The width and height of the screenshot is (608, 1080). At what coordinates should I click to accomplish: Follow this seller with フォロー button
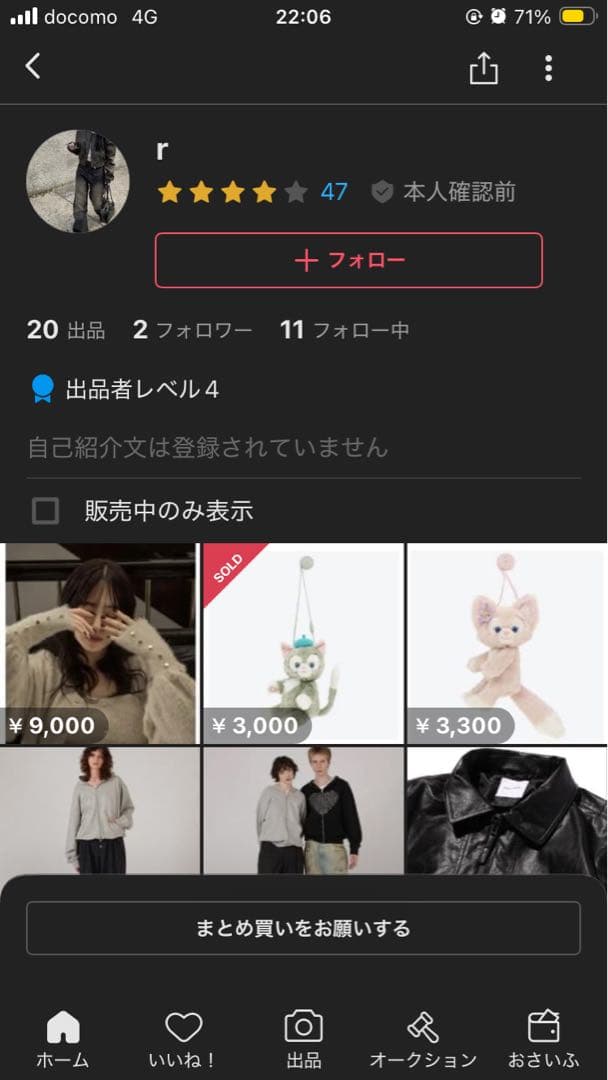[348, 261]
